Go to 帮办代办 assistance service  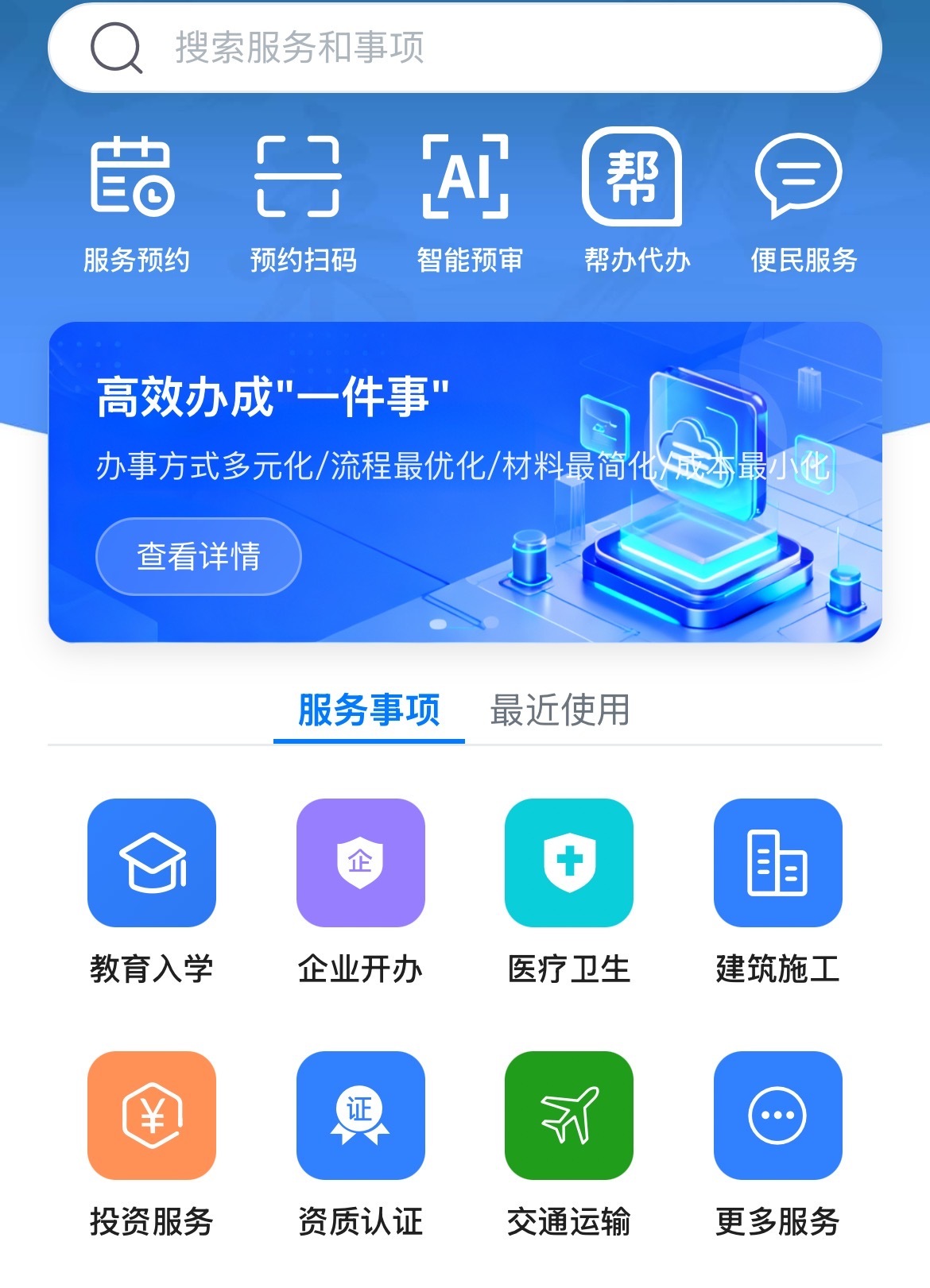pos(637,203)
